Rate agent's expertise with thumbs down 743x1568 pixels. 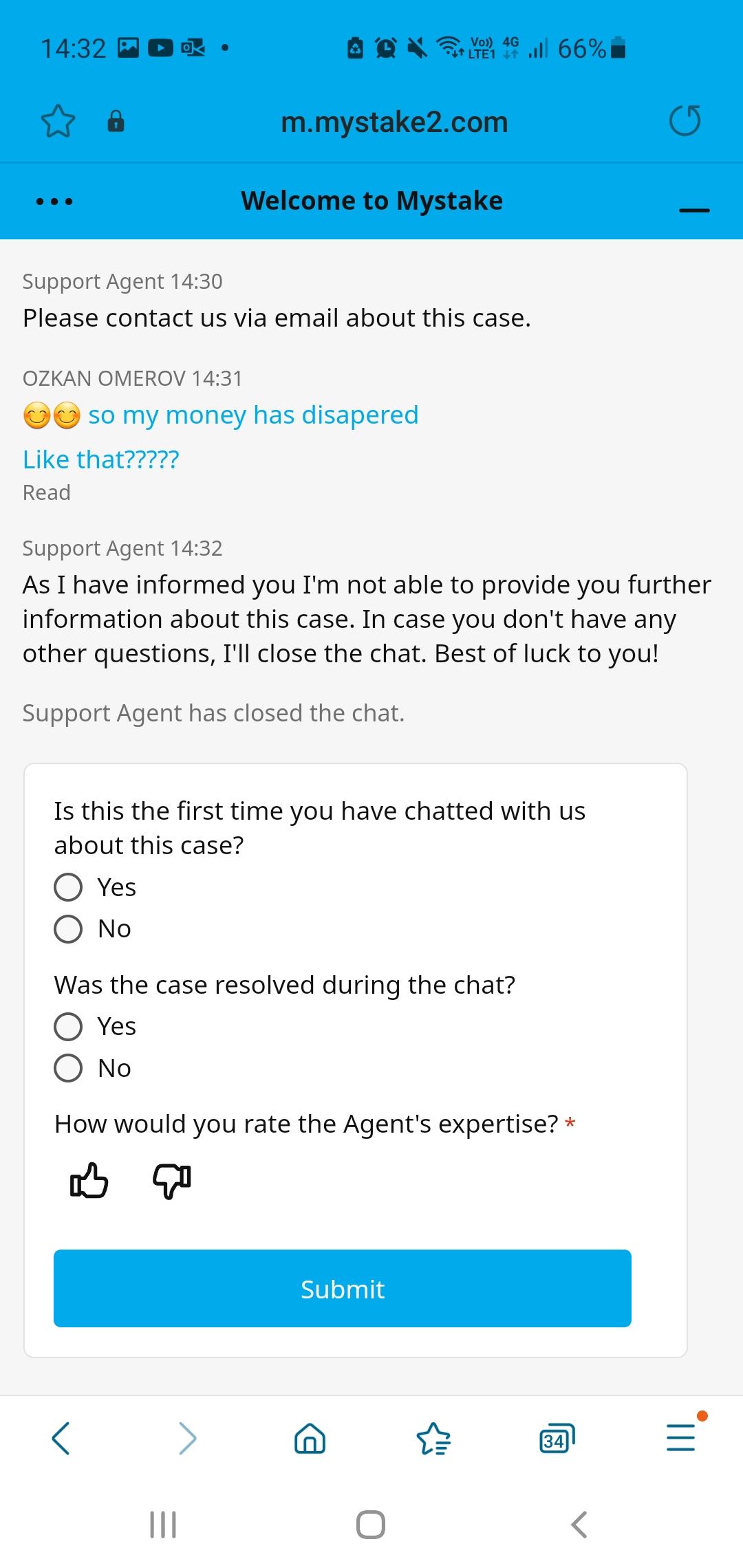[171, 1181]
